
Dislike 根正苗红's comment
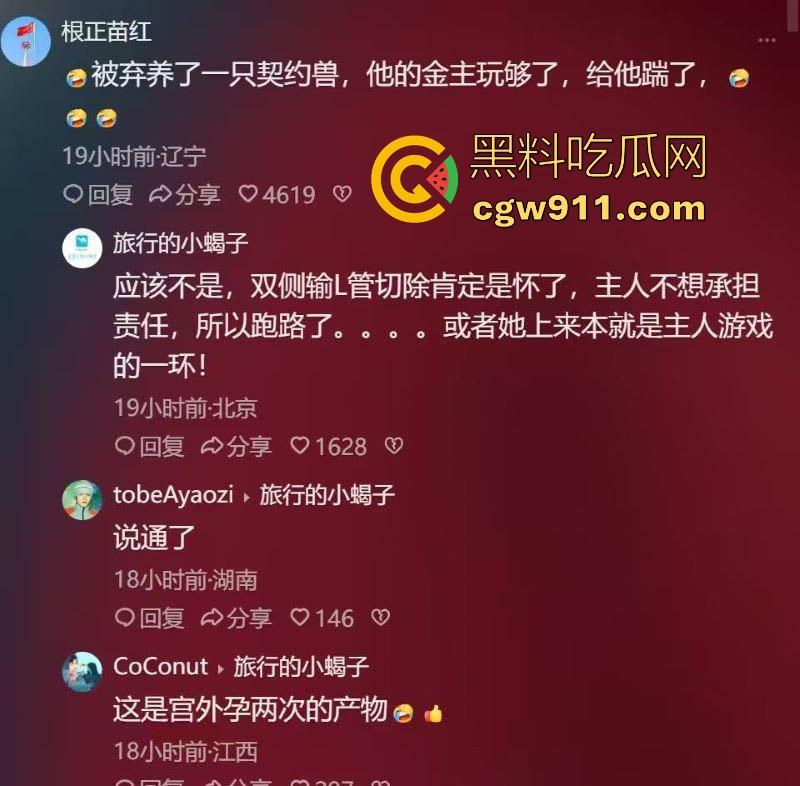[x=343, y=195]
